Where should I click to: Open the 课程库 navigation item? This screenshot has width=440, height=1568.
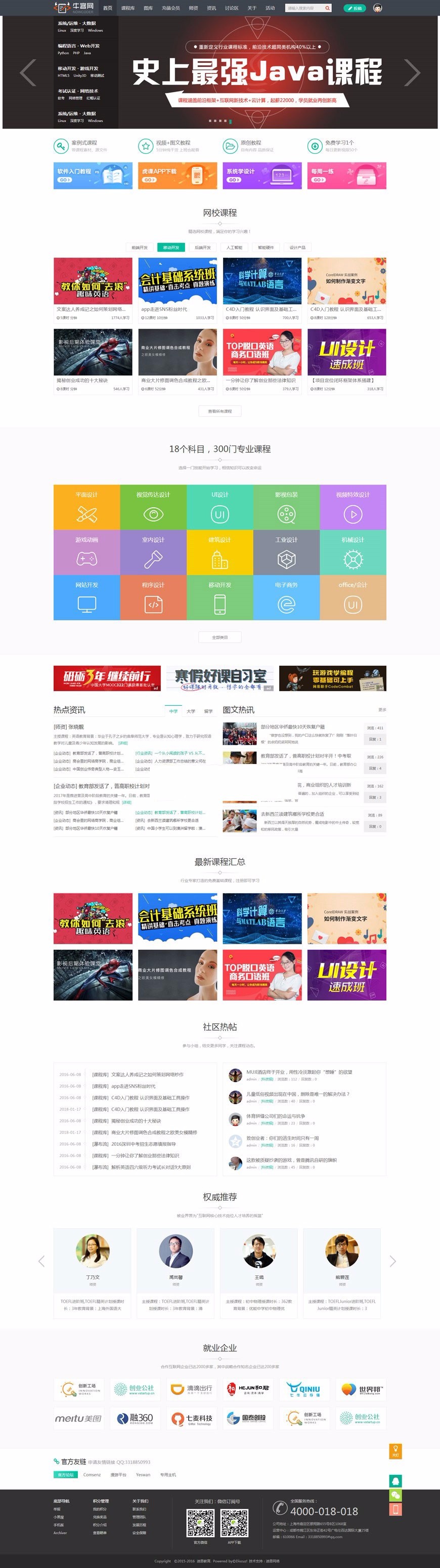click(127, 8)
